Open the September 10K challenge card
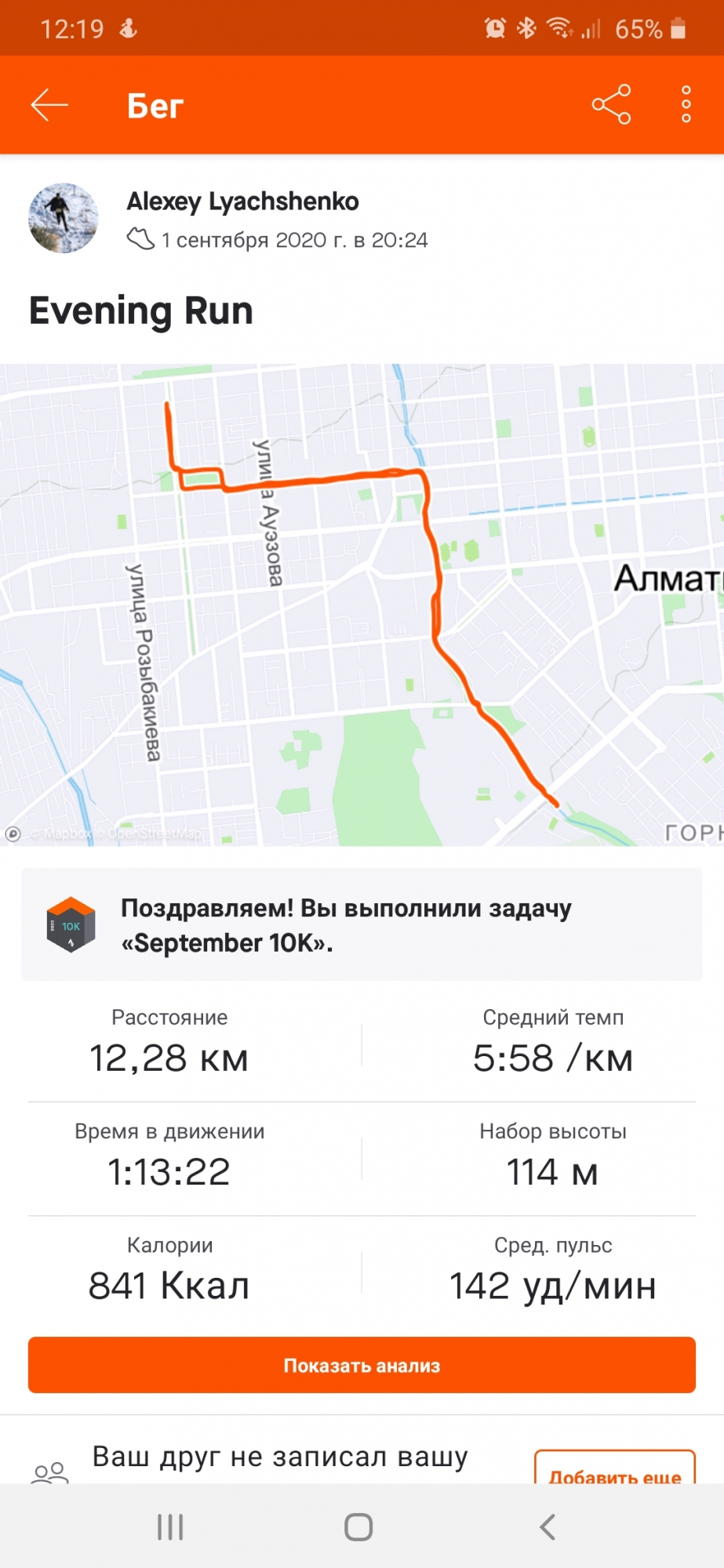The width and height of the screenshot is (724, 1568). point(362,925)
